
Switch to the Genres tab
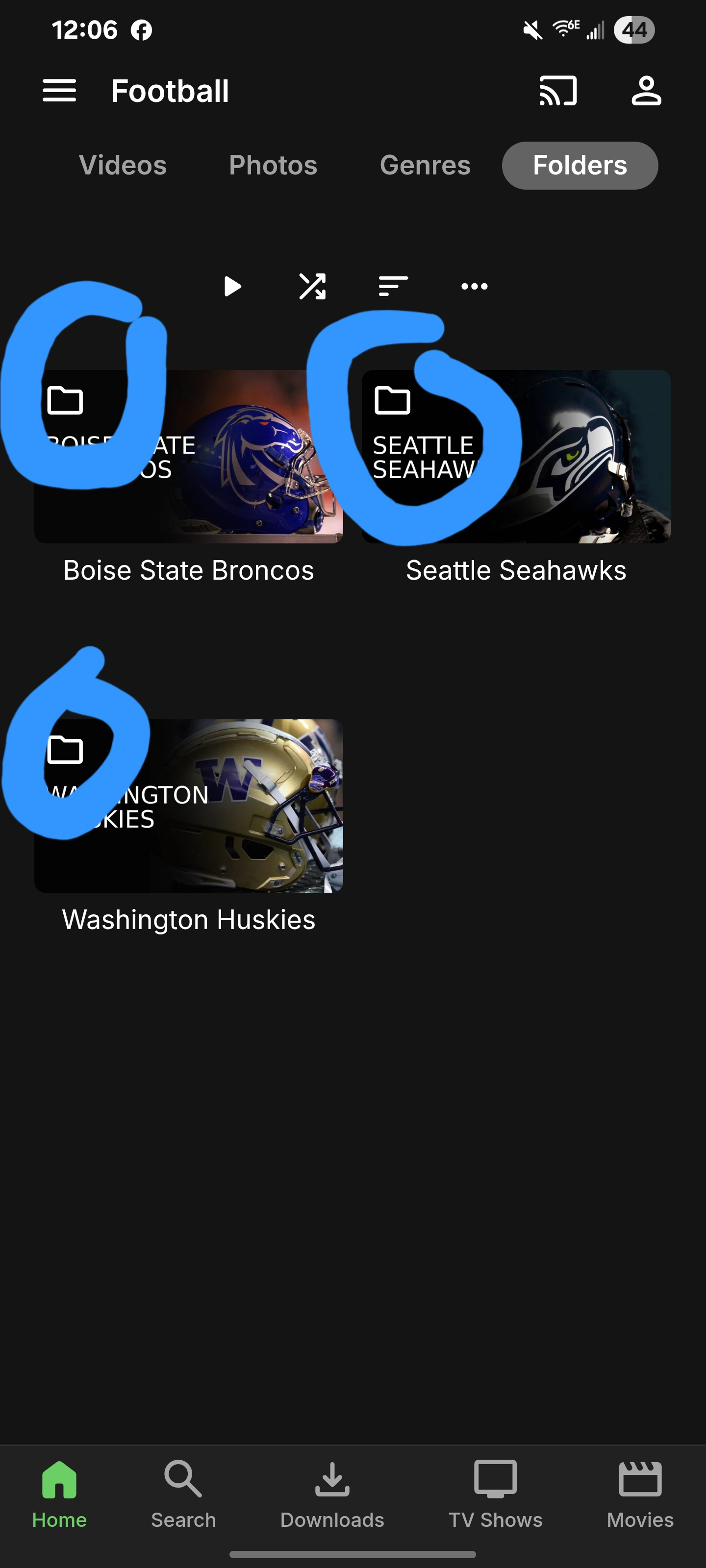click(x=425, y=165)
